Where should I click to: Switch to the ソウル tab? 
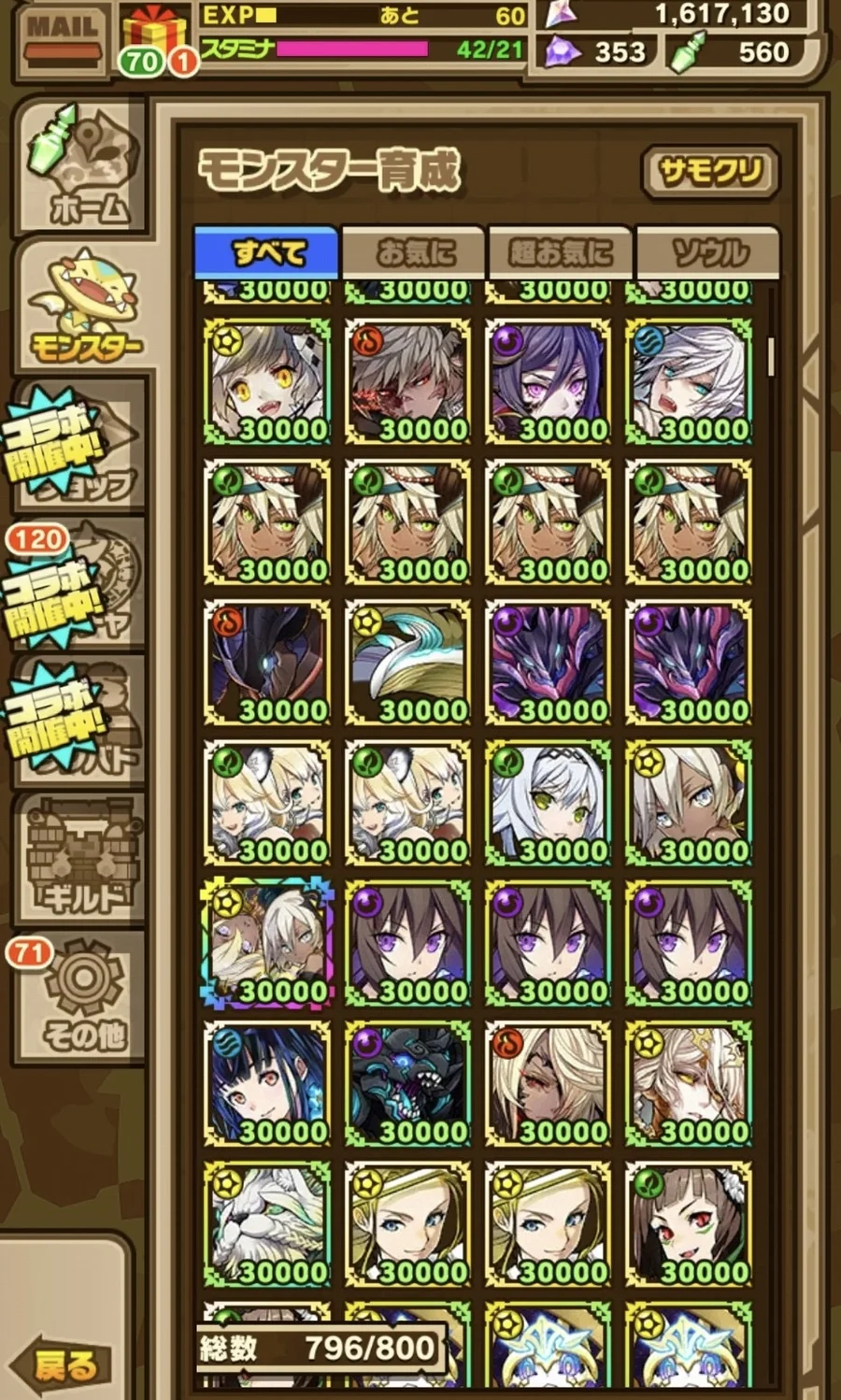[707, 252]
